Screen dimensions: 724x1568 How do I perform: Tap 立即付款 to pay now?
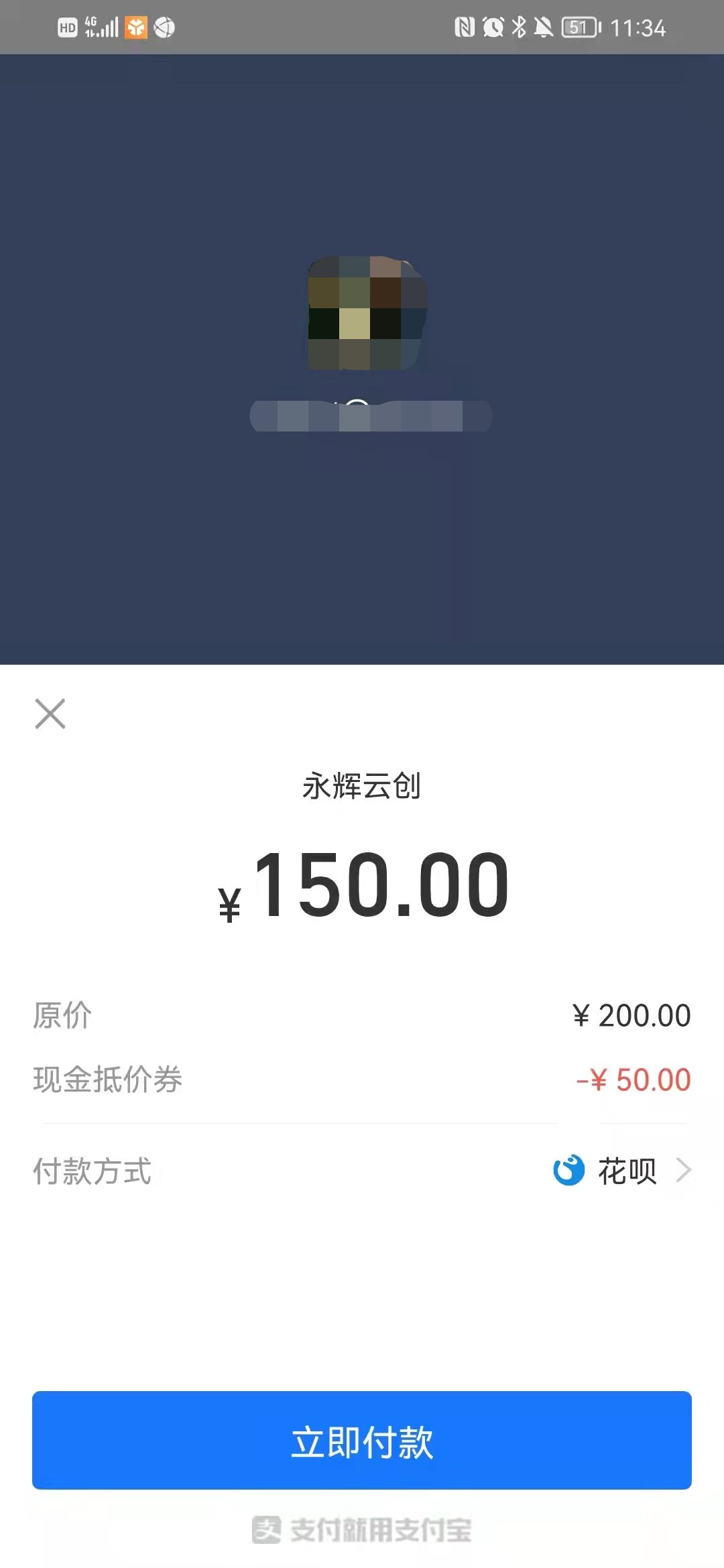point(362,1441)
